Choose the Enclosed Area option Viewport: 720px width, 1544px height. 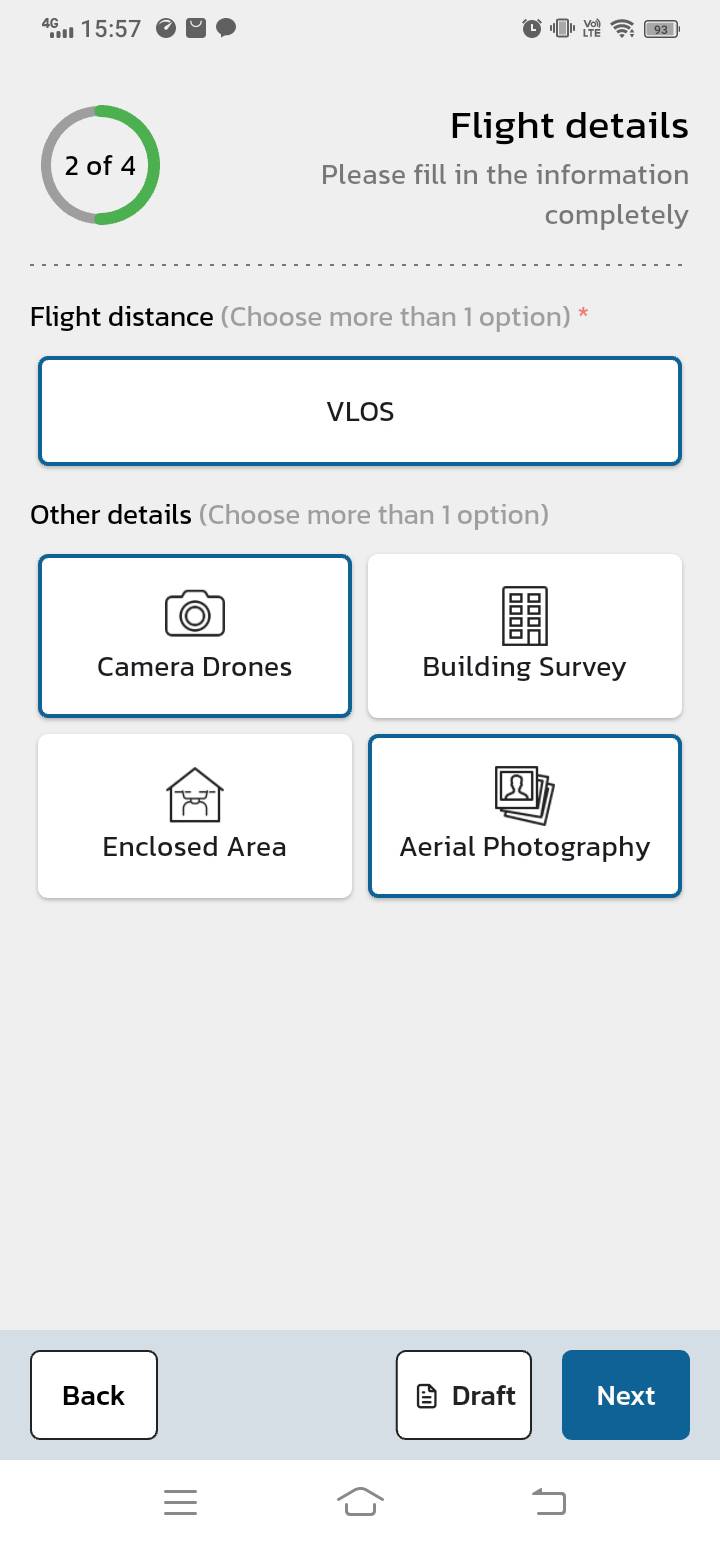click(x=195, y=816)
